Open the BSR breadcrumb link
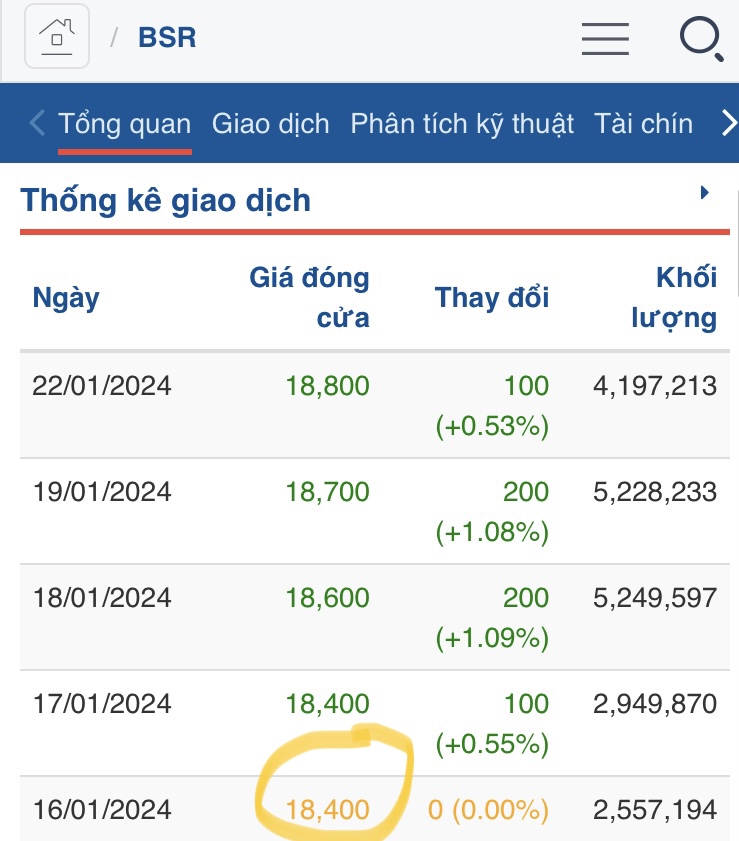 [x=167, y=38]
